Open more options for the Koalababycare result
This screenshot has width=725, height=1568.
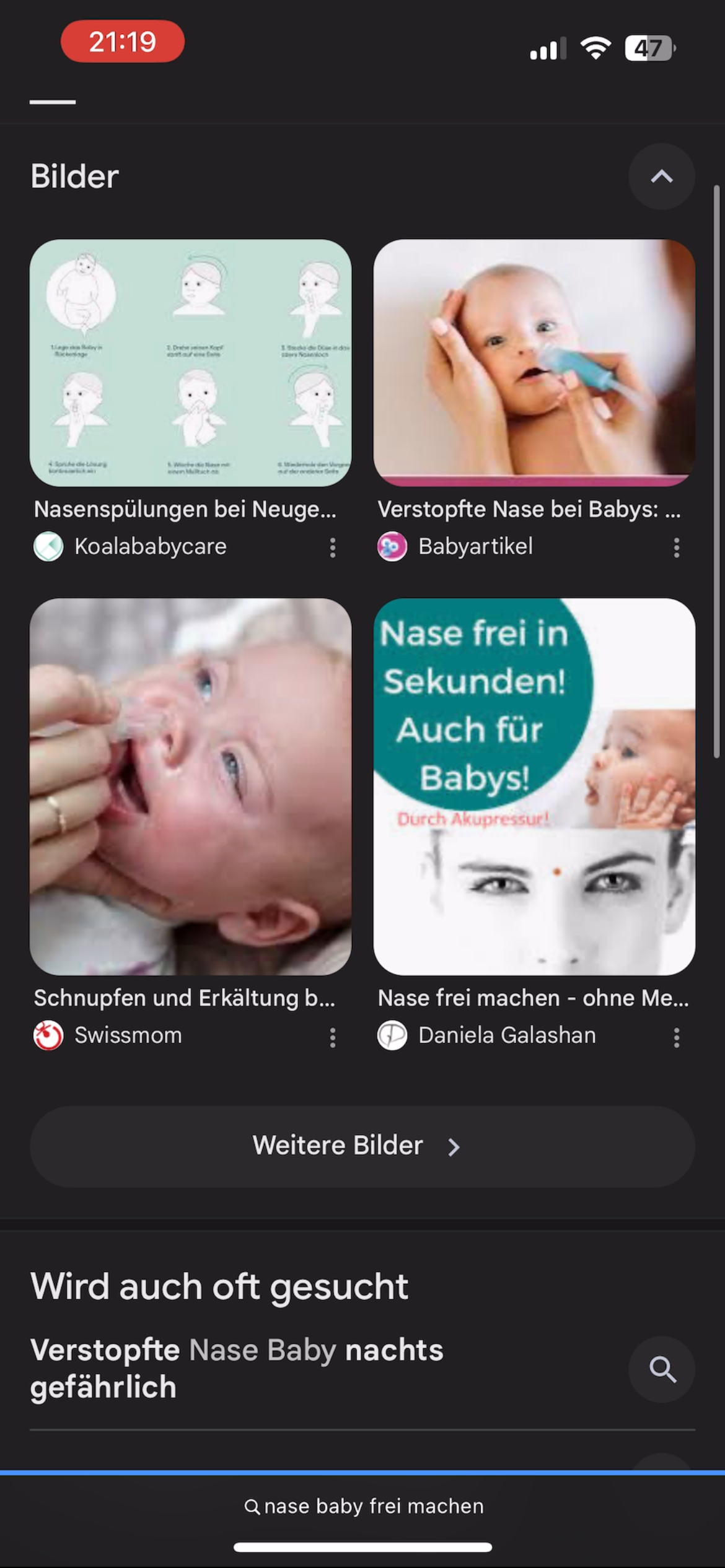coord(333,547)
